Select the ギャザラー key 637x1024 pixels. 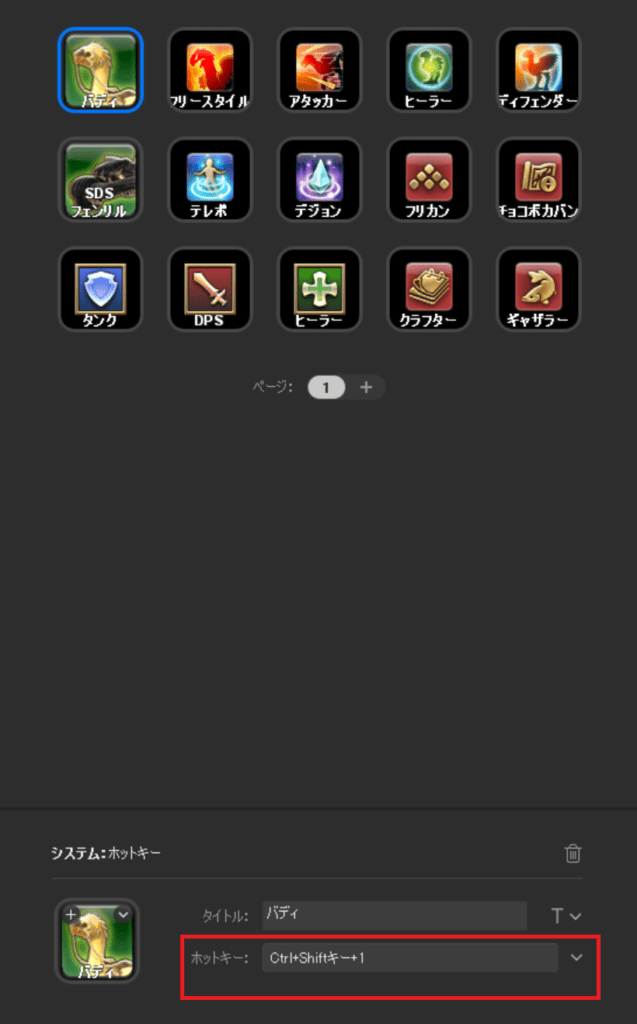click(x=539, y=290)
